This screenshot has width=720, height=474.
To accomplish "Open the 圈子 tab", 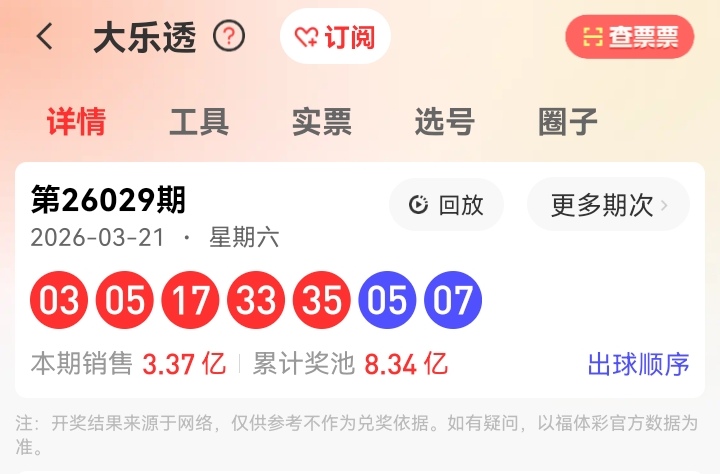I will coord(567,122).
